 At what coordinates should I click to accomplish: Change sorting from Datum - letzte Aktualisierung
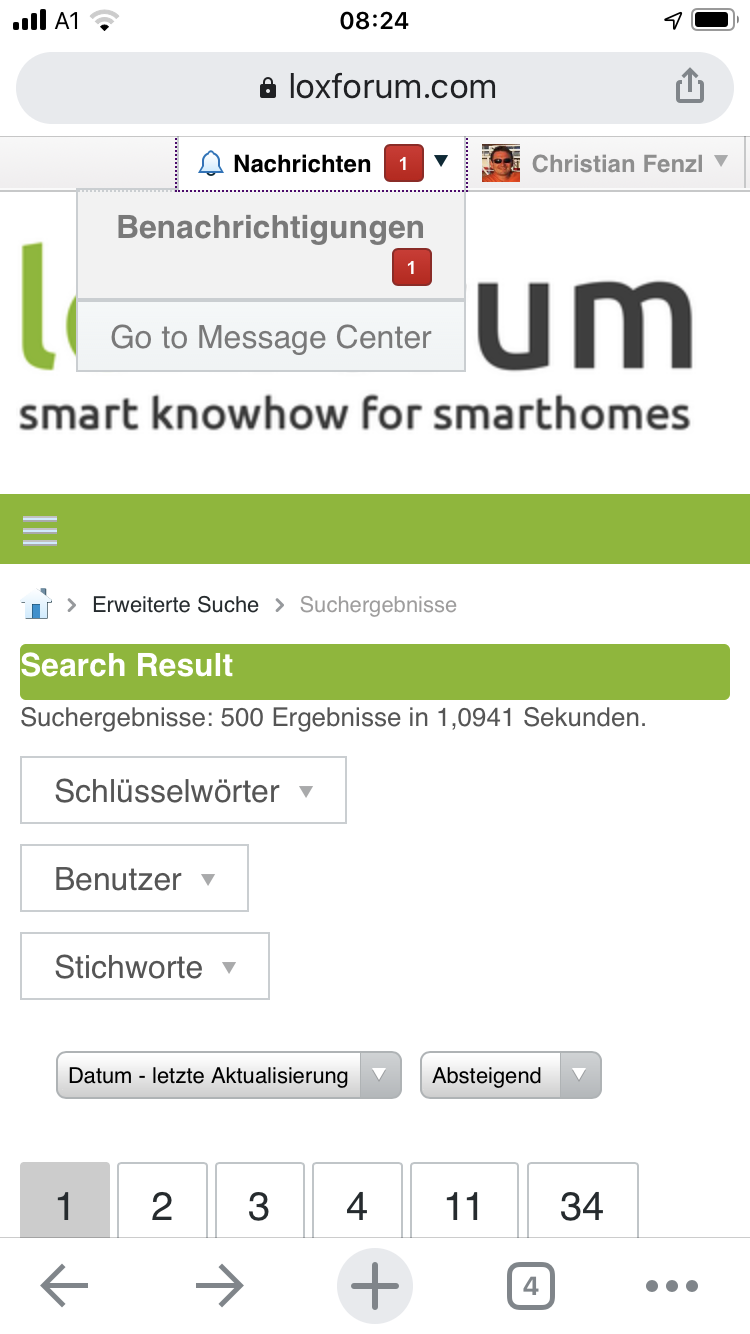[228, 1075]
